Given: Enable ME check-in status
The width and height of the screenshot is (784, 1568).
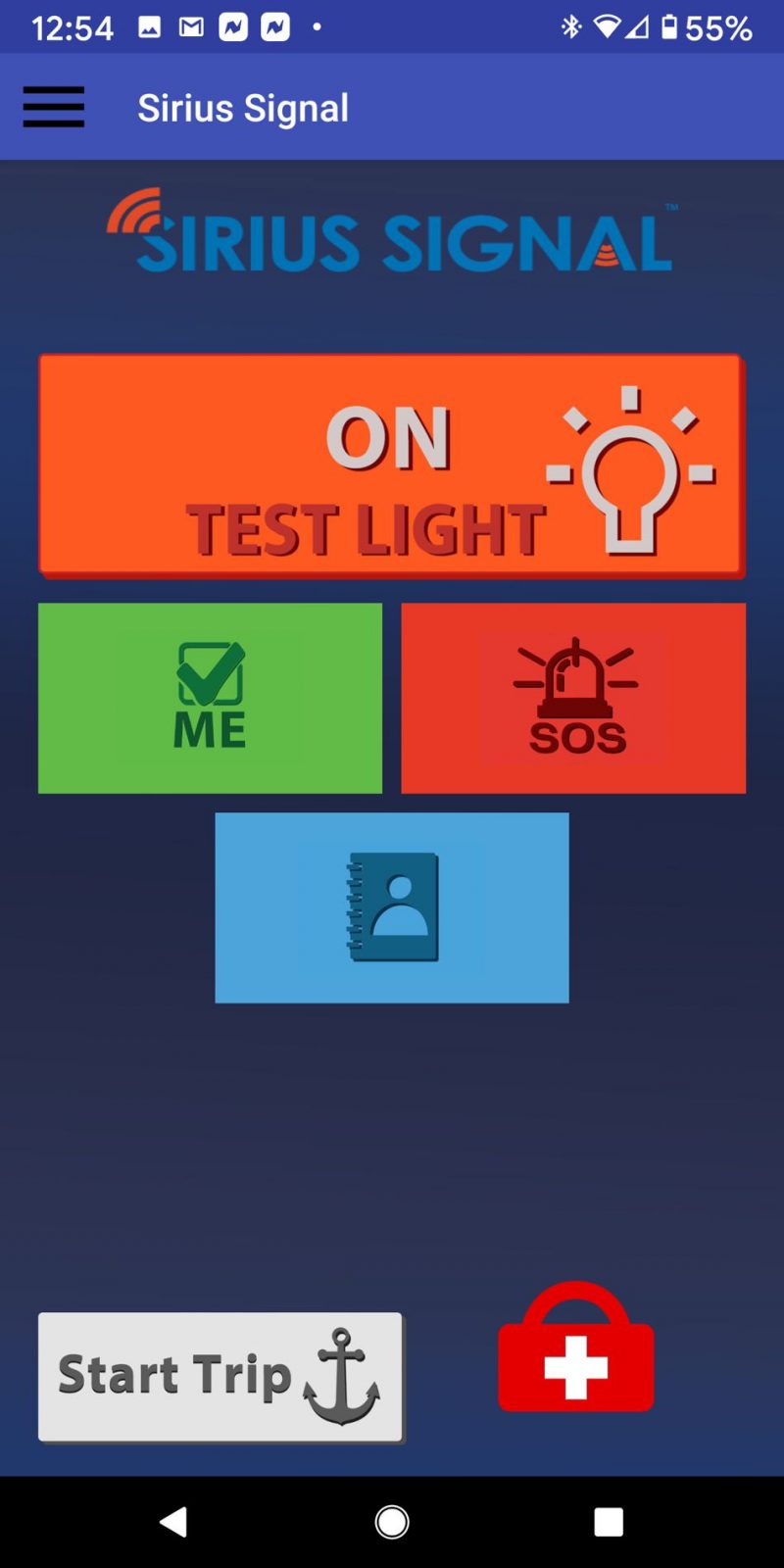Looking at the screenshot, I should (x=210, y=698).
